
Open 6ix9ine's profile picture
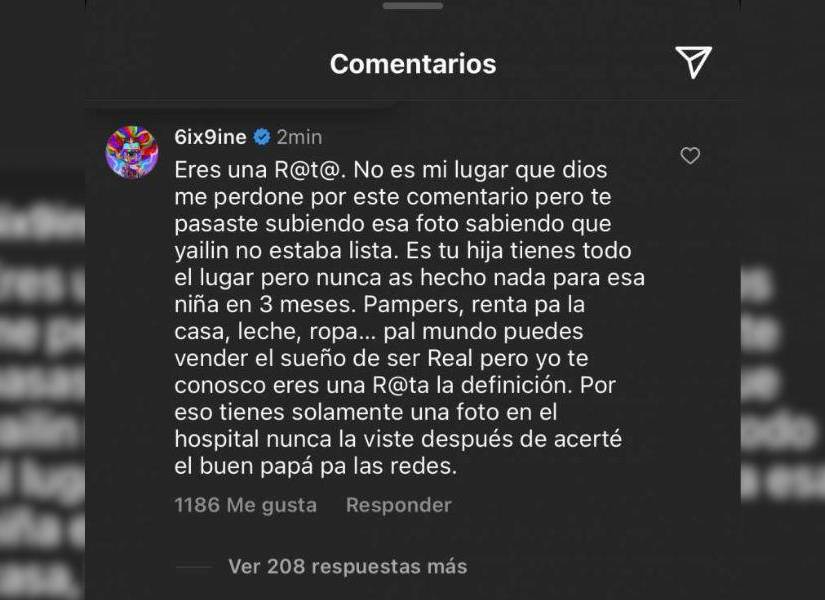pyautogui.click(x=132, y=152)
